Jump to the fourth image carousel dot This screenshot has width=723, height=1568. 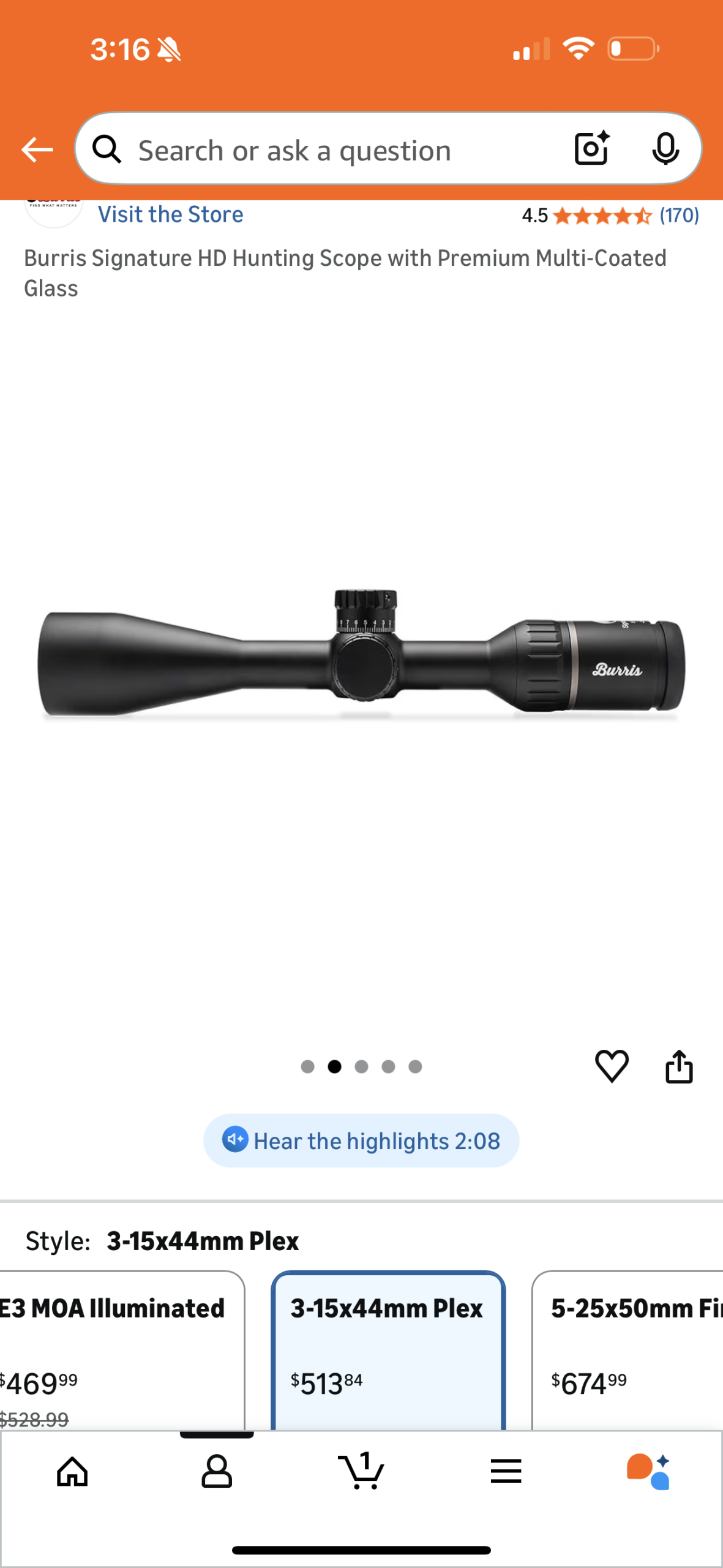coord(388,1066)
